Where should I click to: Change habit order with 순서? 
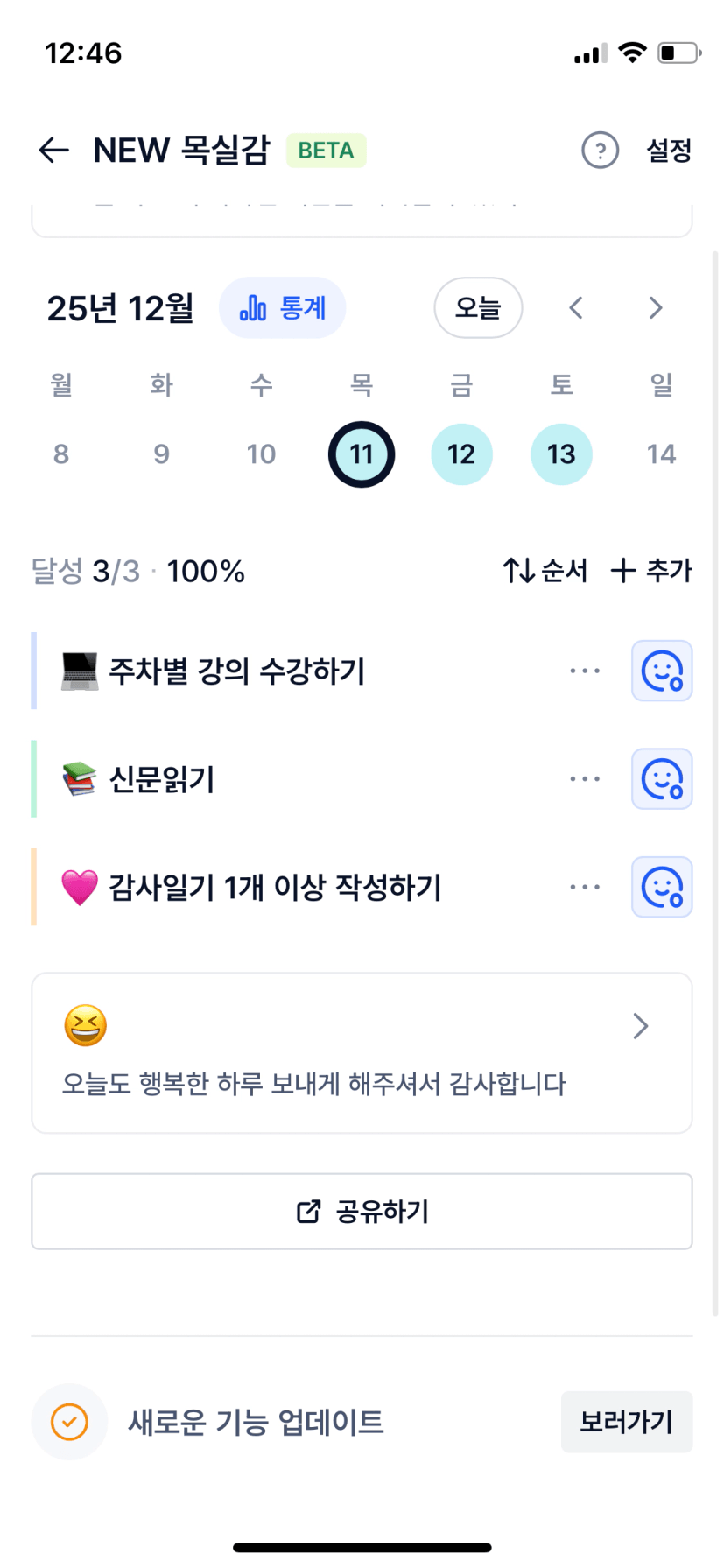(545, 571)
